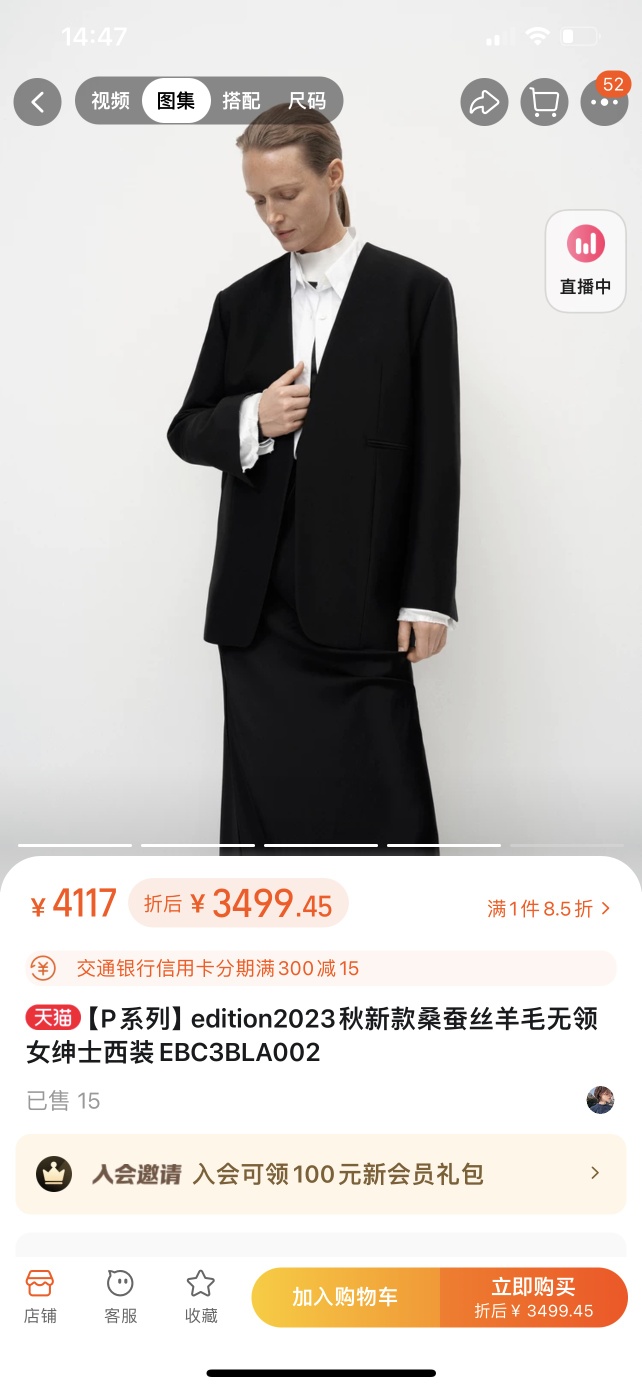
Task: Tap 加入购物车 to add to cart
Action: click(x=345, y=1297)
